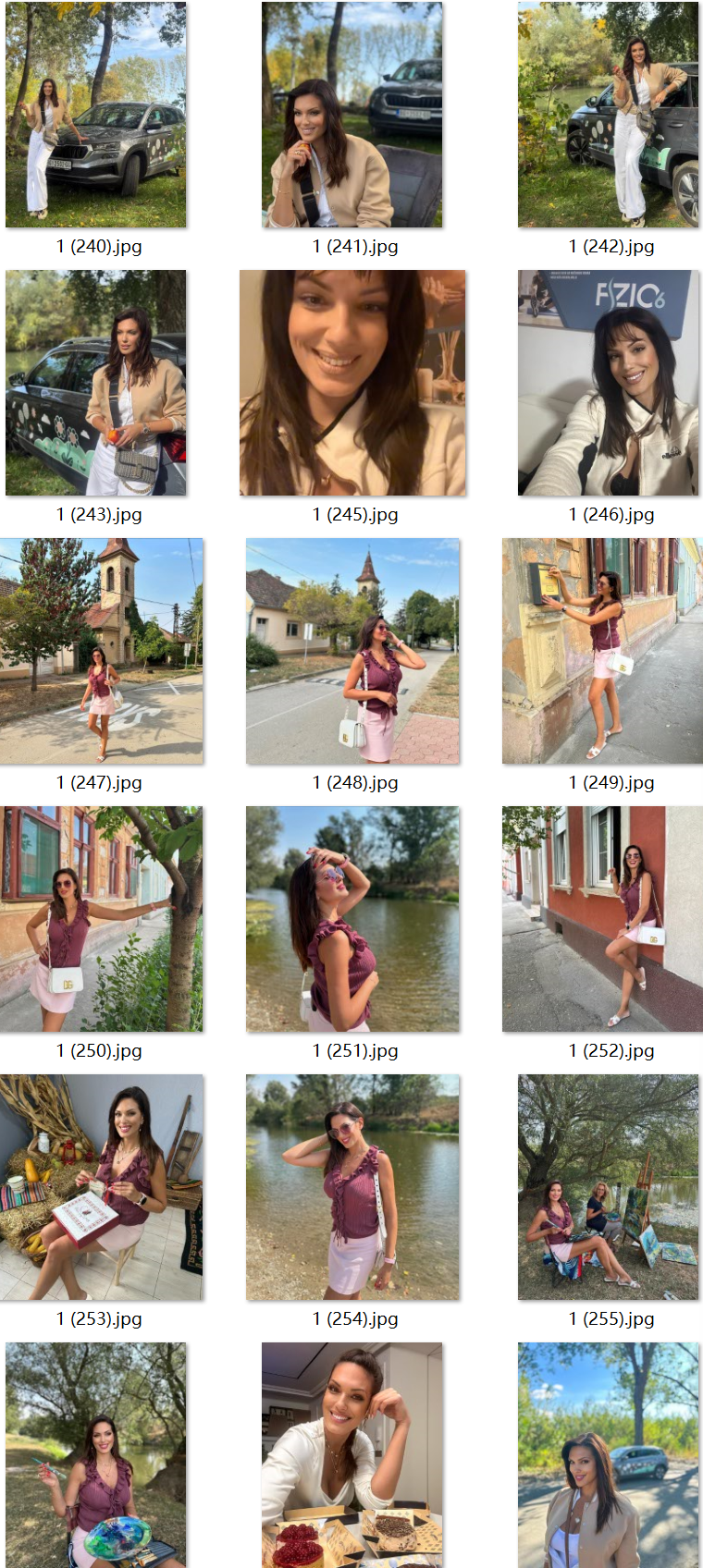Select image 1 (246).jpg
This screenshot has width=703, height=1568.
608,383
